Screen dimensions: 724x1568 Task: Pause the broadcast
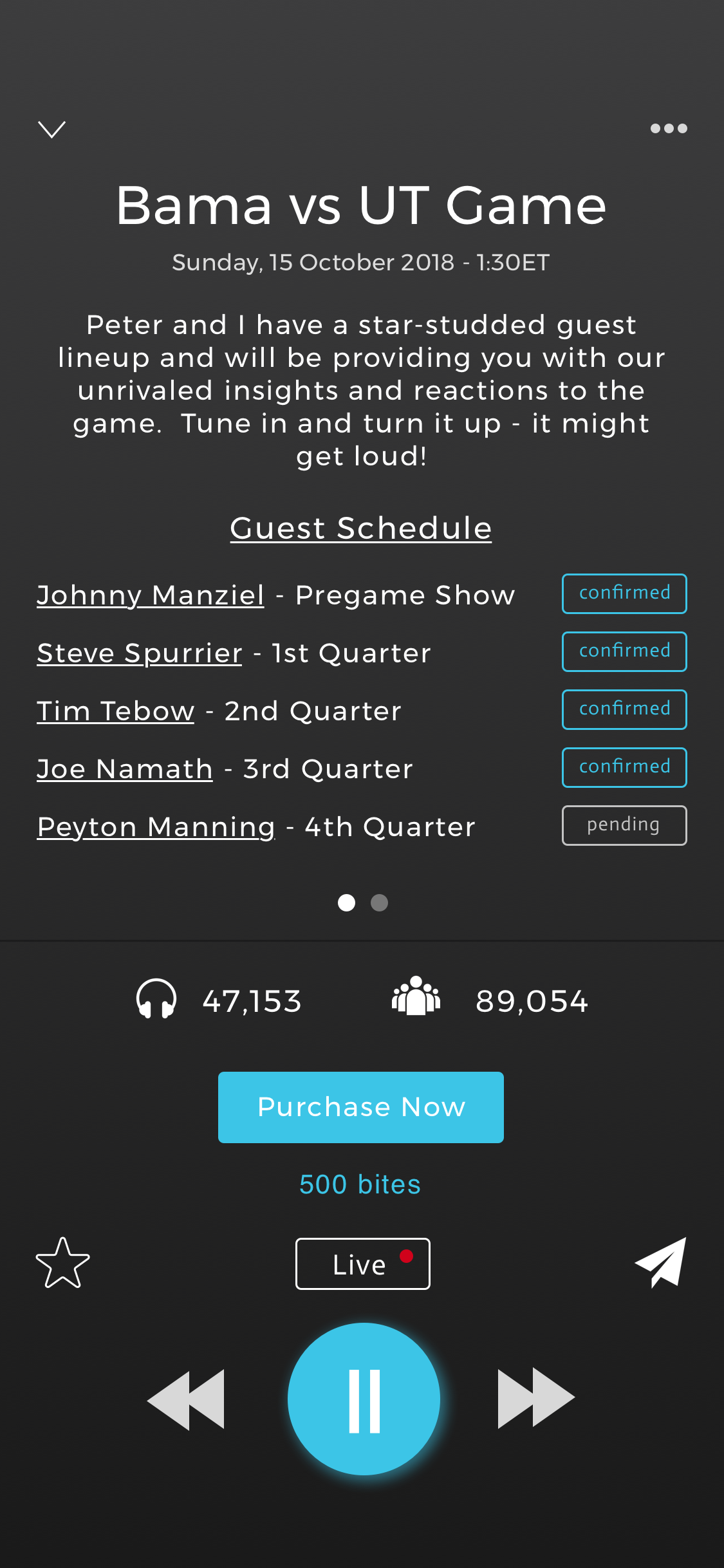pos(364,1399)
